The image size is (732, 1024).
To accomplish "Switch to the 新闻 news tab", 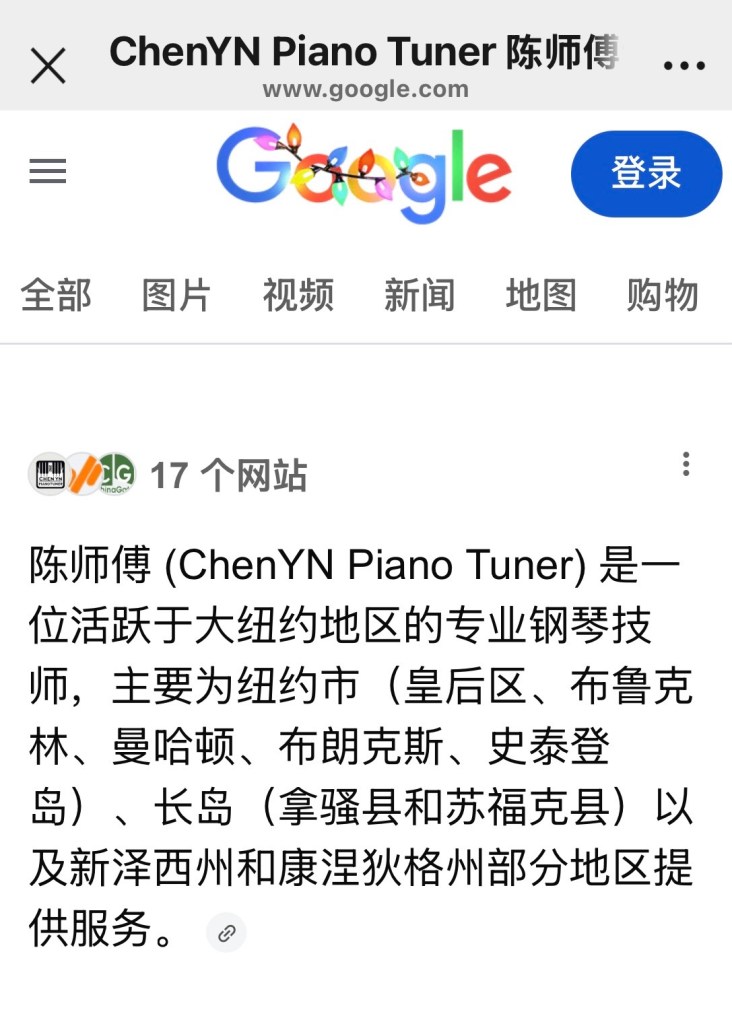I will pos(419,296).
